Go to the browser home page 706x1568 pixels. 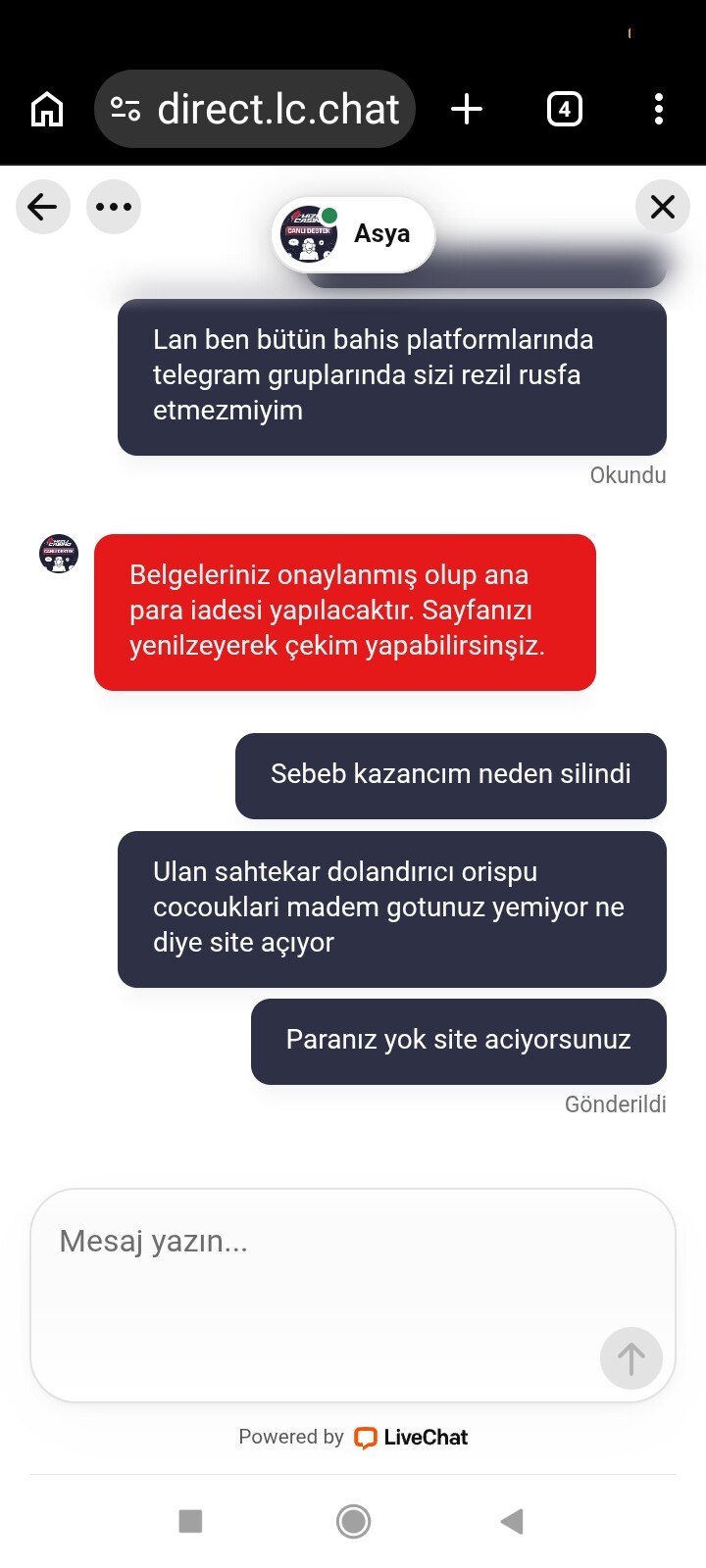pos(47,109)
